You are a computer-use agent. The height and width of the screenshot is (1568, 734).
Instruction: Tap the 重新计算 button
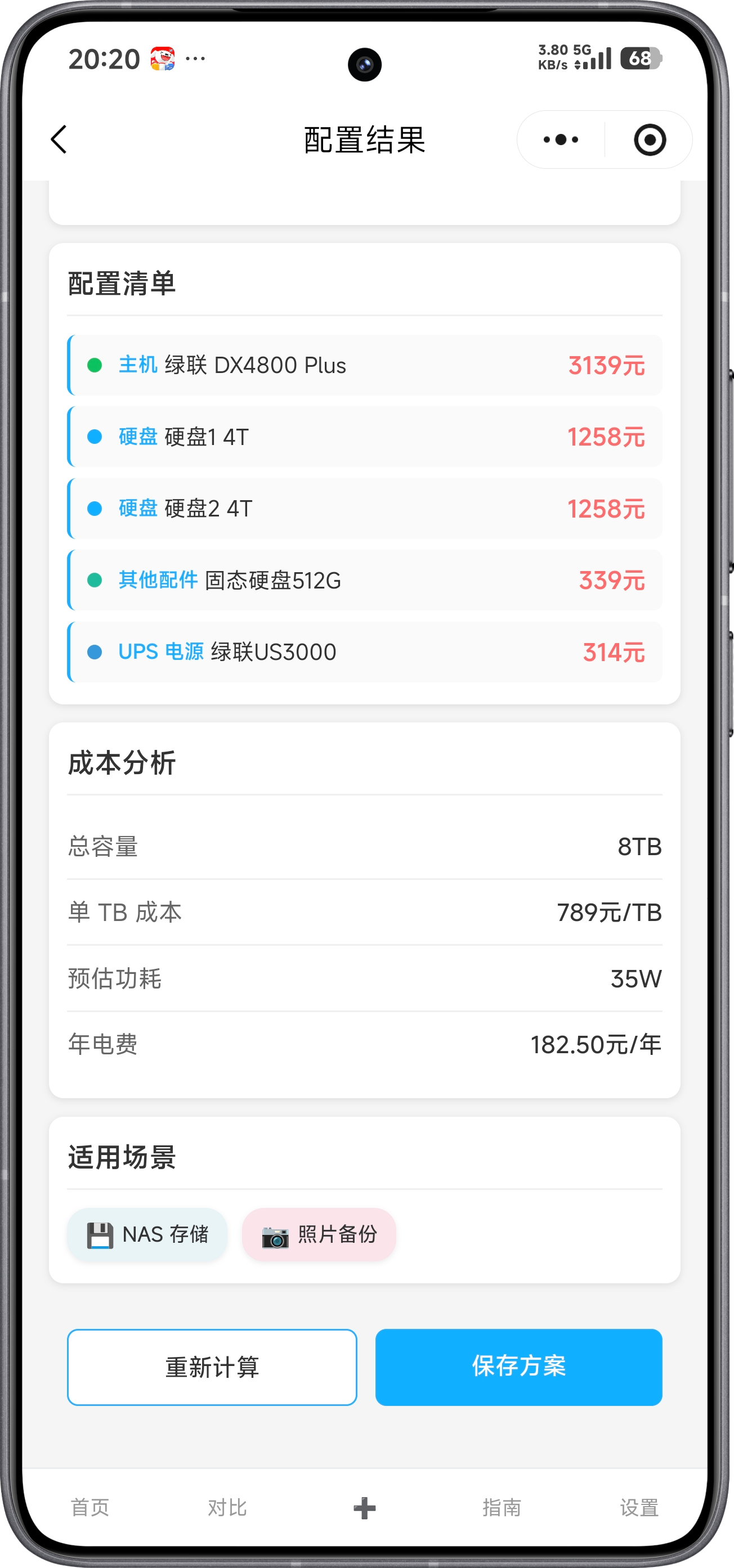(212, 1367)
